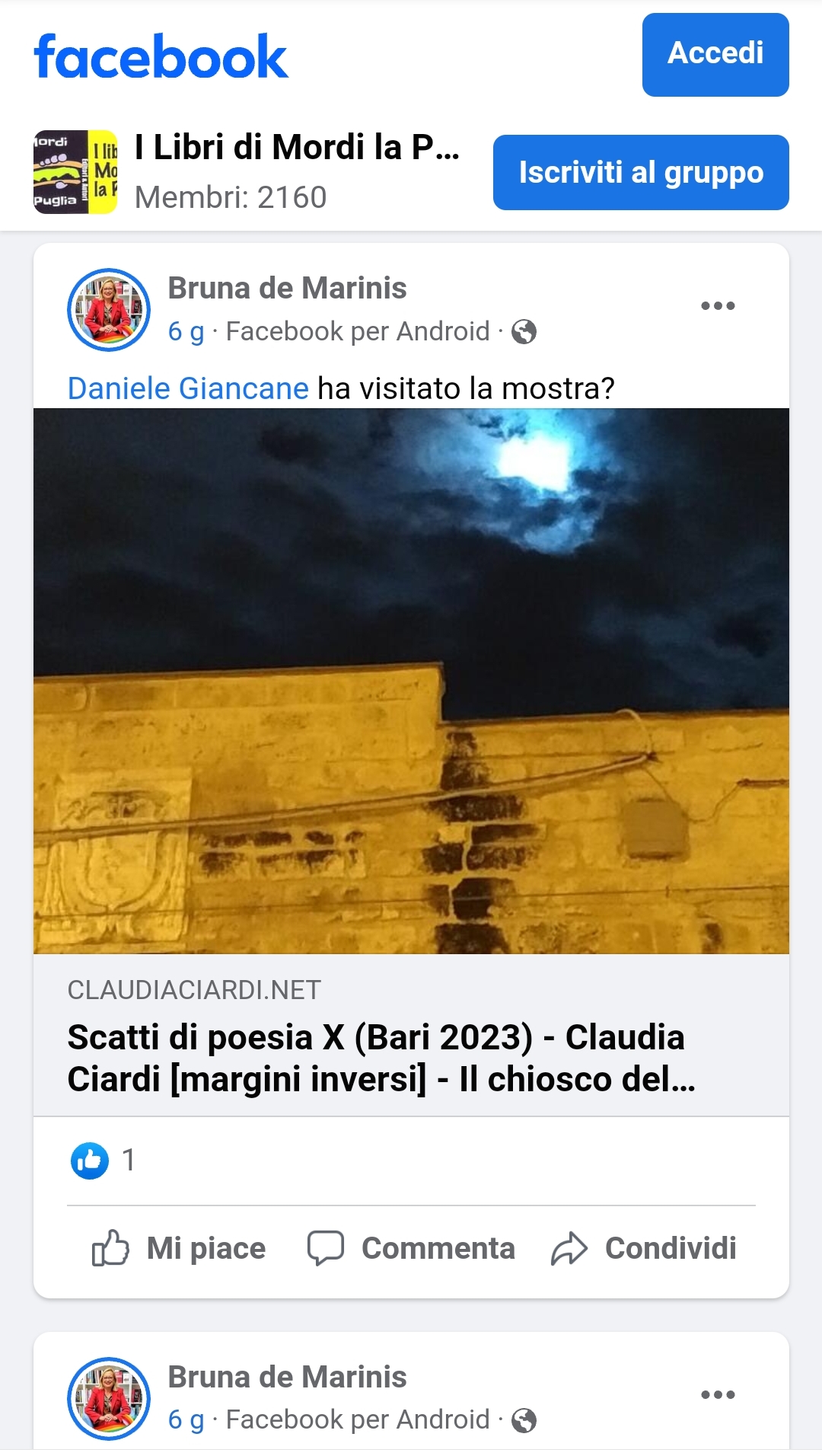Image resolution: width=822 pixels, height=1456 pixels.
Task: Join the group via Iscriviti al gruppo
Action: click(641, 172)
